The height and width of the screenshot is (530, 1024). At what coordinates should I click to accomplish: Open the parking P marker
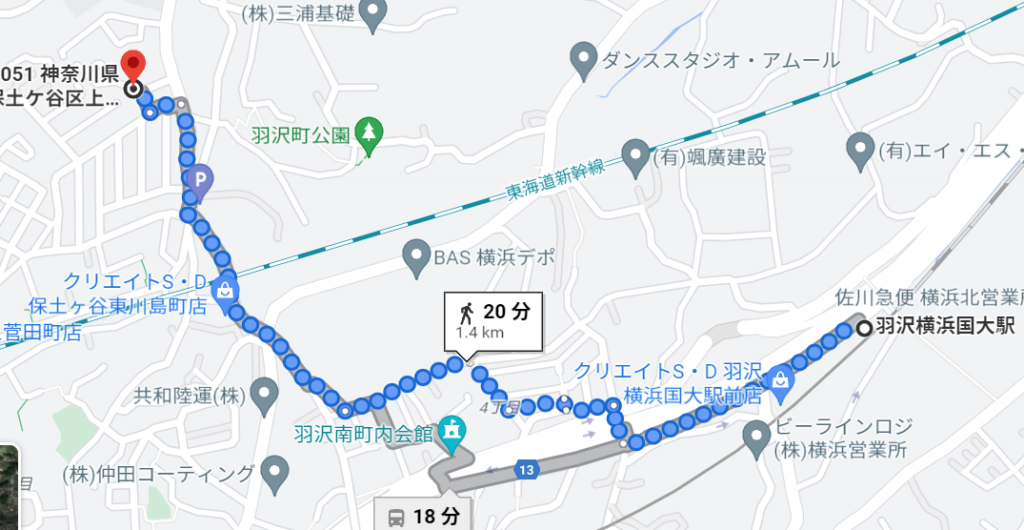click(x=199, y=180)
